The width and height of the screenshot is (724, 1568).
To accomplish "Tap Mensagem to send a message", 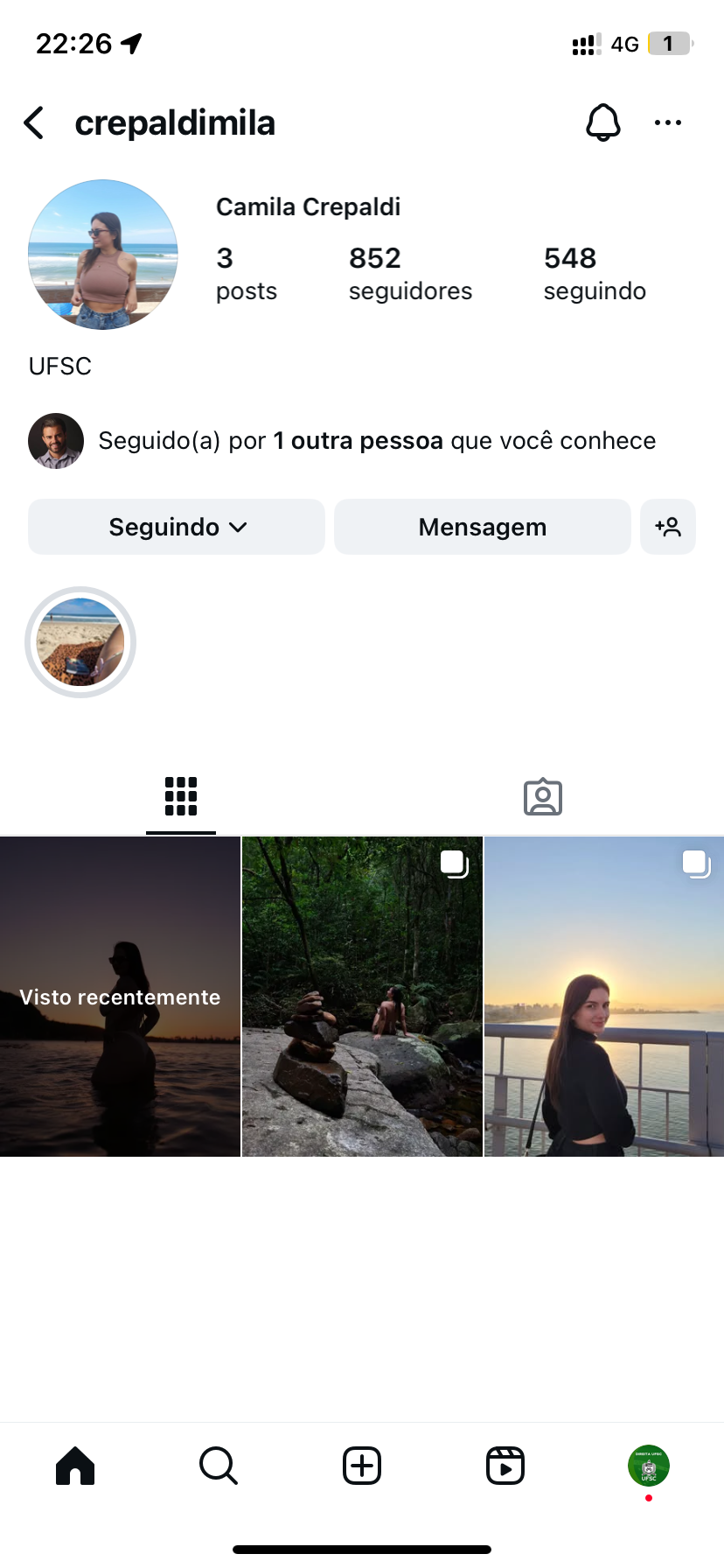I will tap(482, 527).
